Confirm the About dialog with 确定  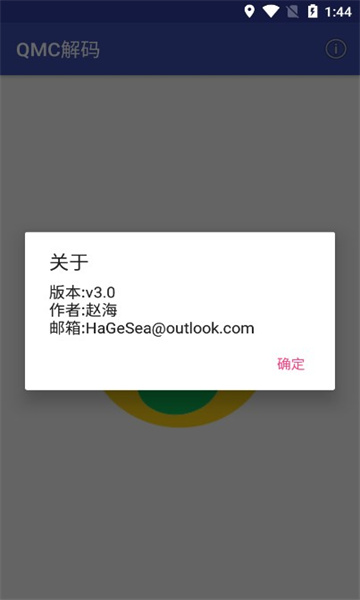[x=291, y=364]
